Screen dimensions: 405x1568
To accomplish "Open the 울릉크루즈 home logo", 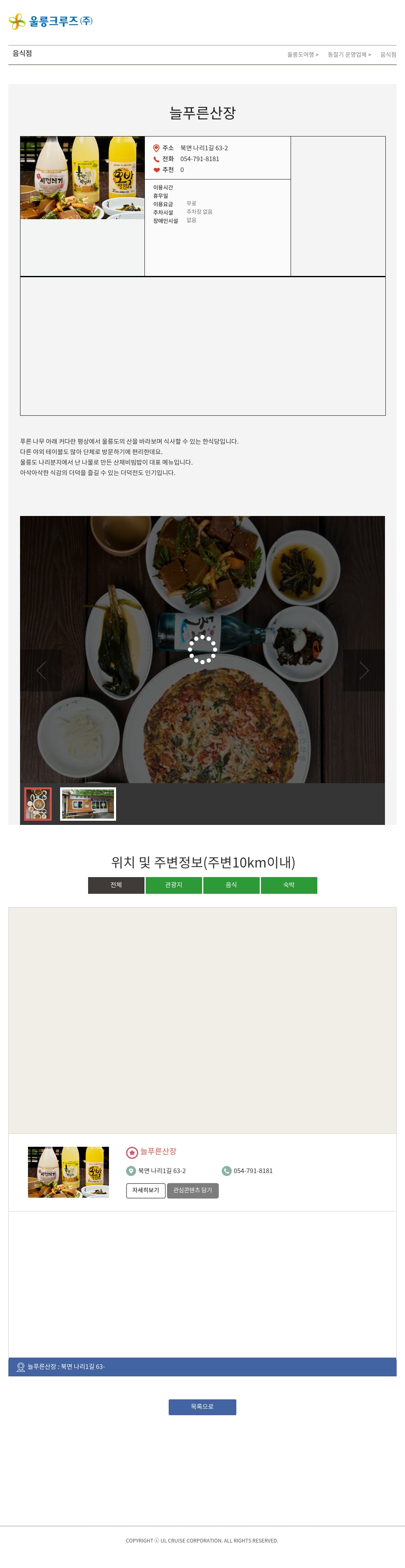I will (x=51, y=21).
